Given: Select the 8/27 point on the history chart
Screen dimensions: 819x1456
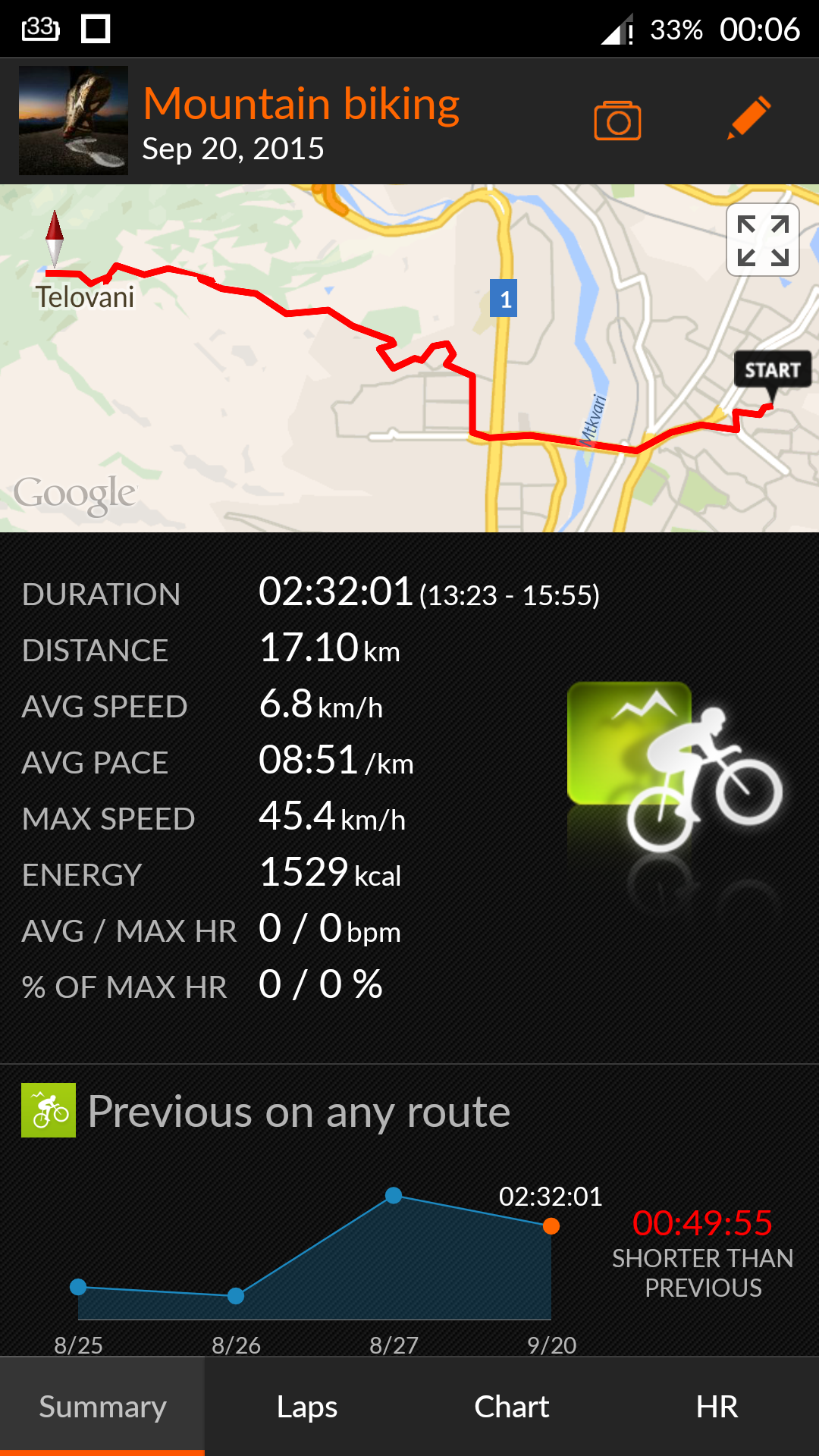Looking at the screenshot, I should click(x=394, y=1196).
